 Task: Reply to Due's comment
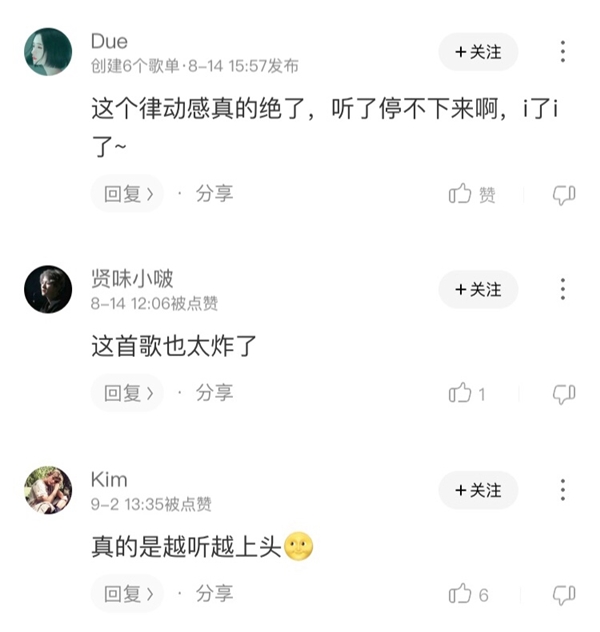(127, 194)
